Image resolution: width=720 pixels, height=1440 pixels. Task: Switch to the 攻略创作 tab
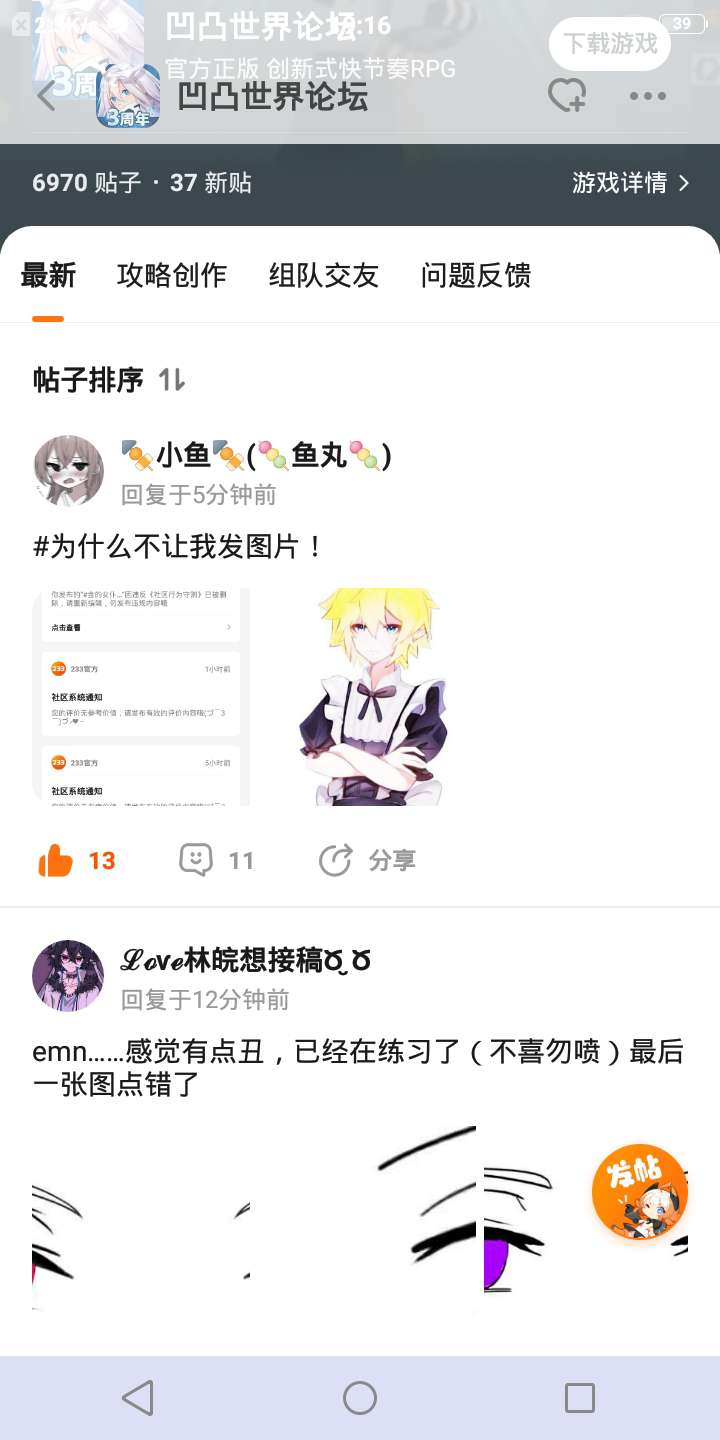click(x=172, y=275)
